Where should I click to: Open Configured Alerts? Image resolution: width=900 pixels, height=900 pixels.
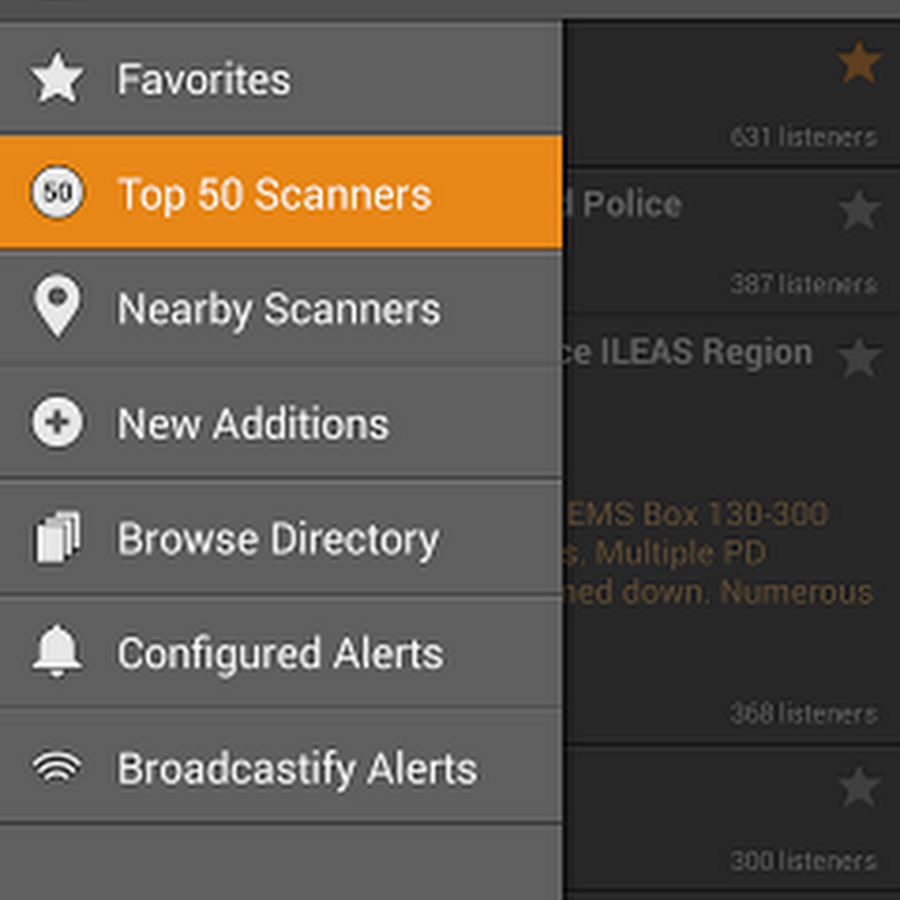click(x=280, y=654)
